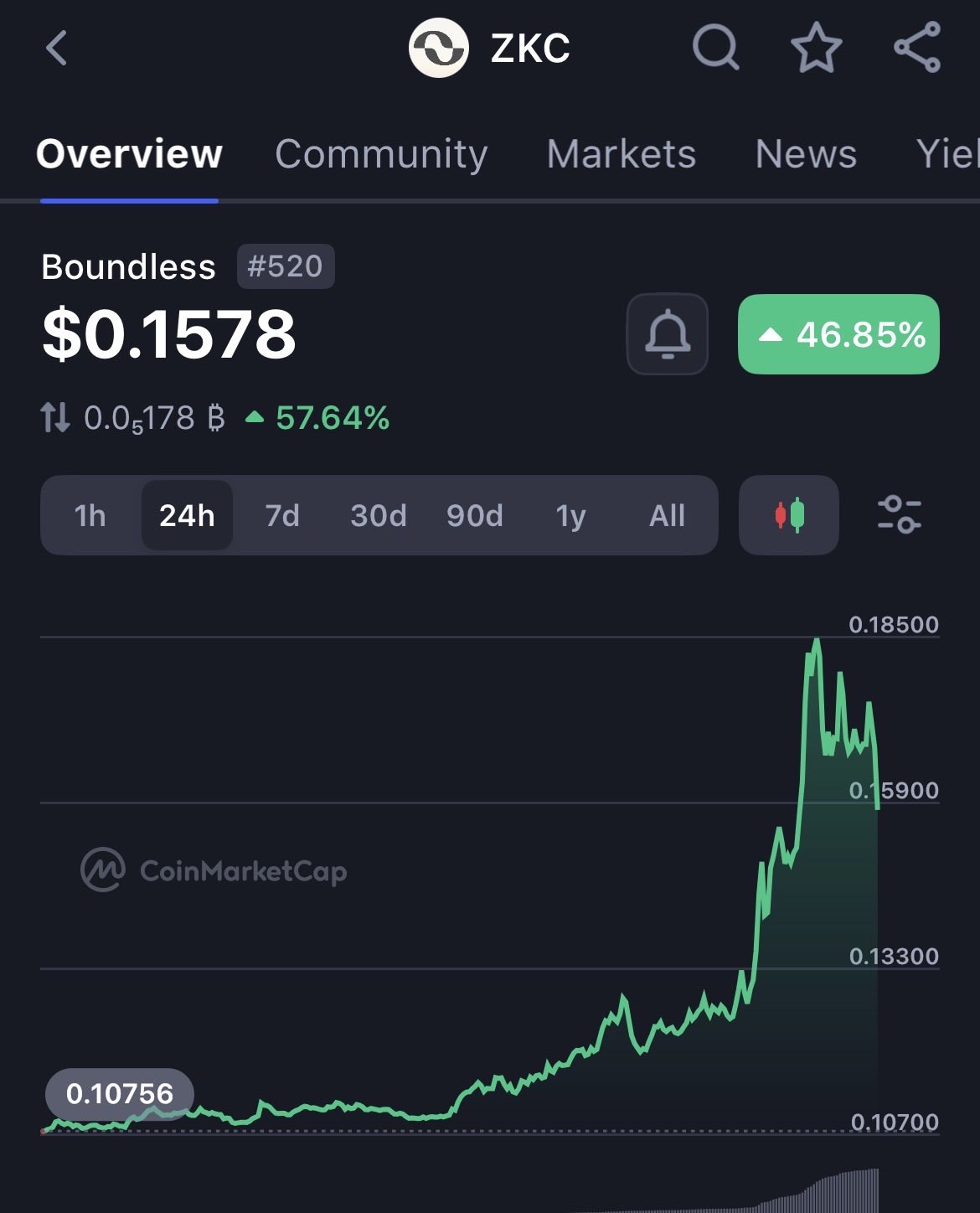
Task: Tap the 46.85% change badge
Action: (x=838, y=334)
